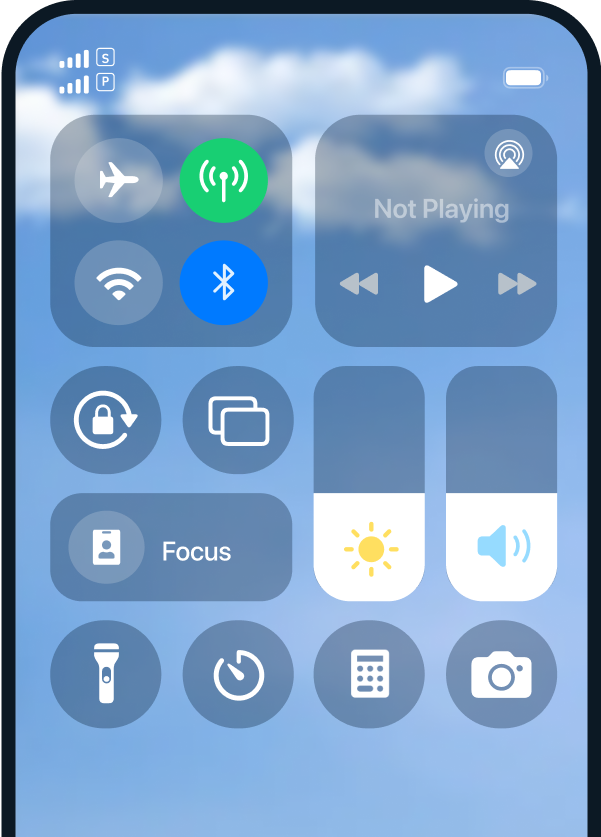Viewport: 601px width, 837px height.
Task: Open the Timer
Action: [x=238, y=674]
